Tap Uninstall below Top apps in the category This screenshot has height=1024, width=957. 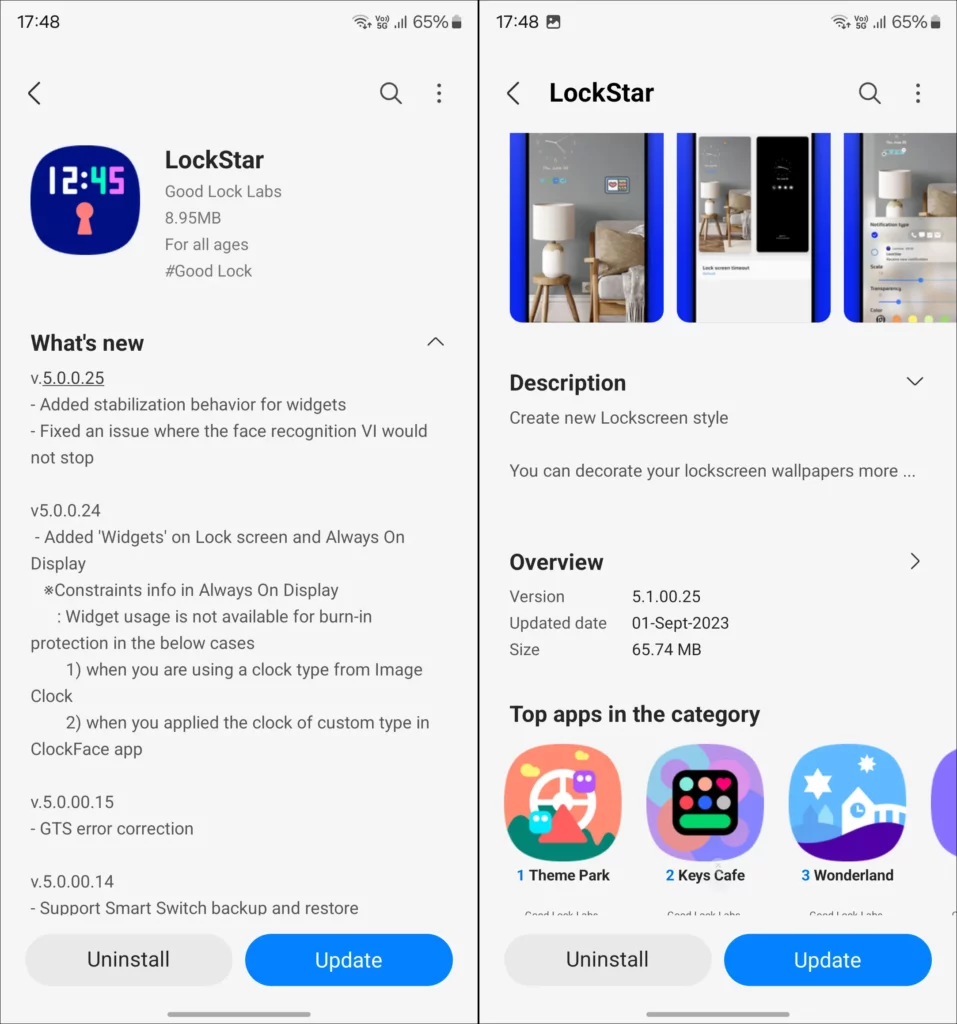point(607,960)
